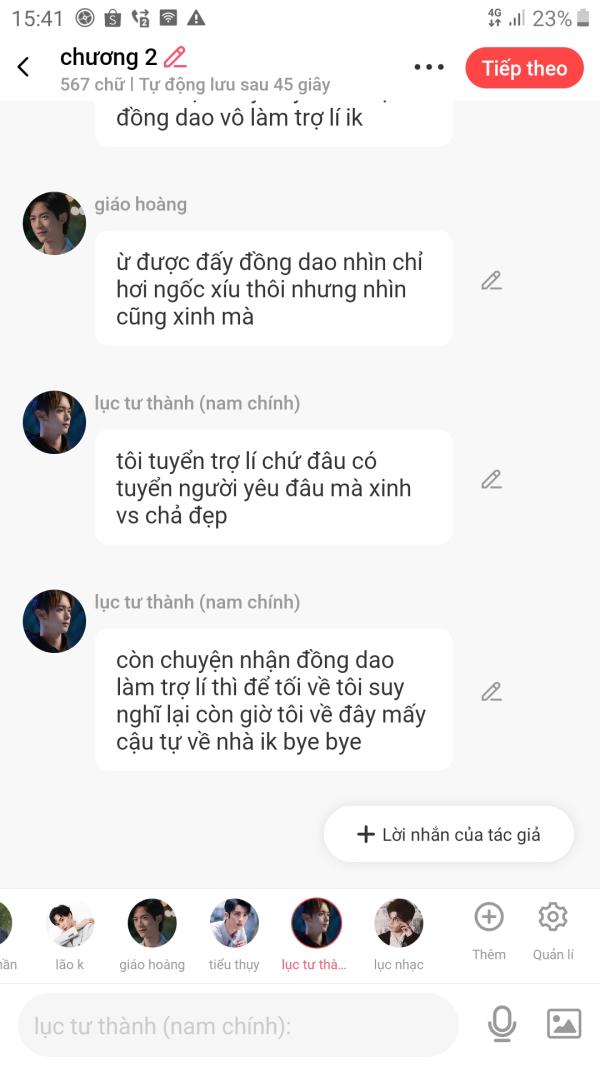The height and width of the screenshot is (1067, 600).
Task: Start voice input with the microphone
Action: point(502,1024)
